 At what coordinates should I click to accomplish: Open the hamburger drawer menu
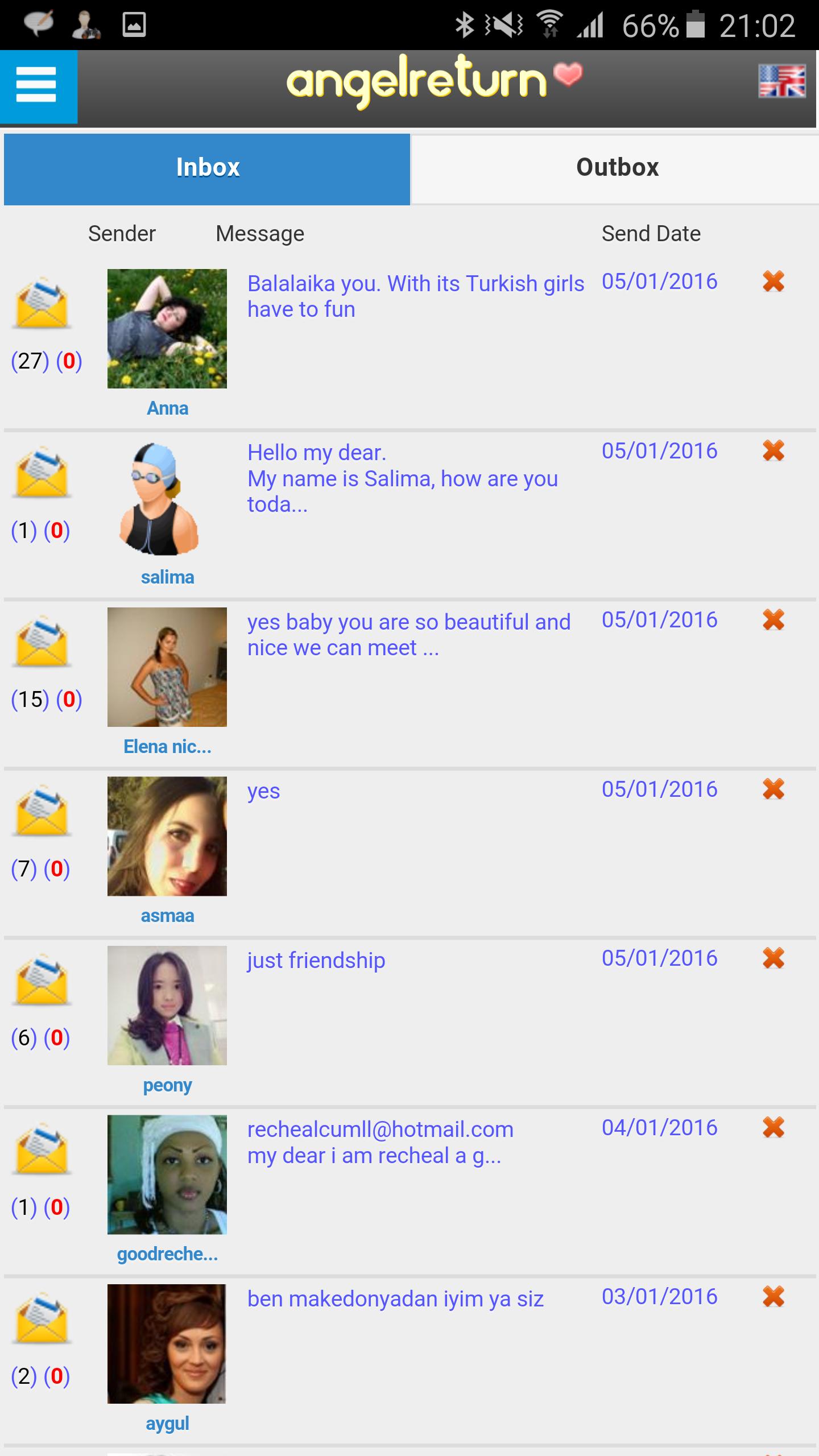click(x=38, y=86)
